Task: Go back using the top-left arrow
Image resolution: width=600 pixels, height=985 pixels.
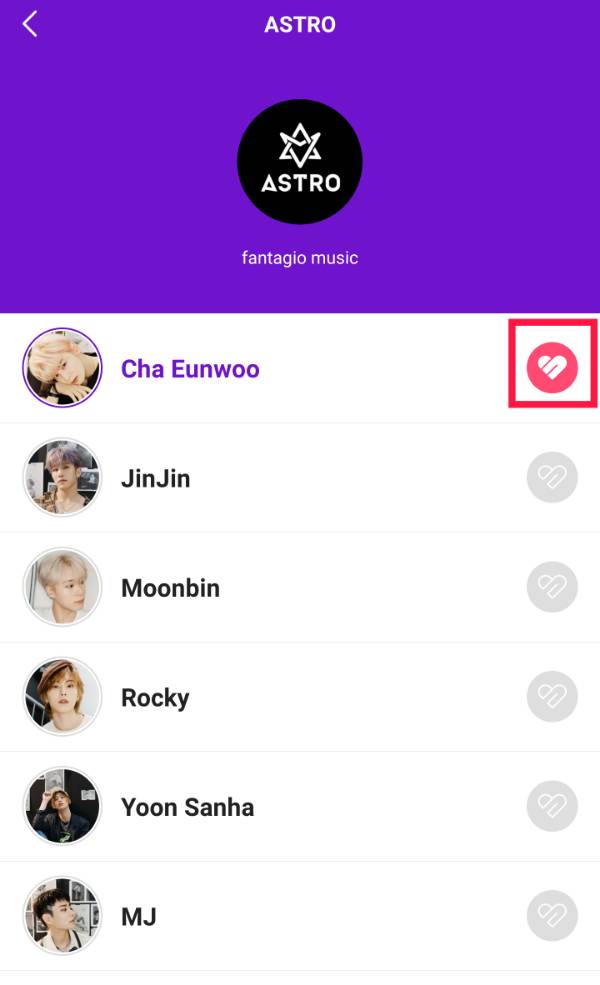Action: pos(30,24)
